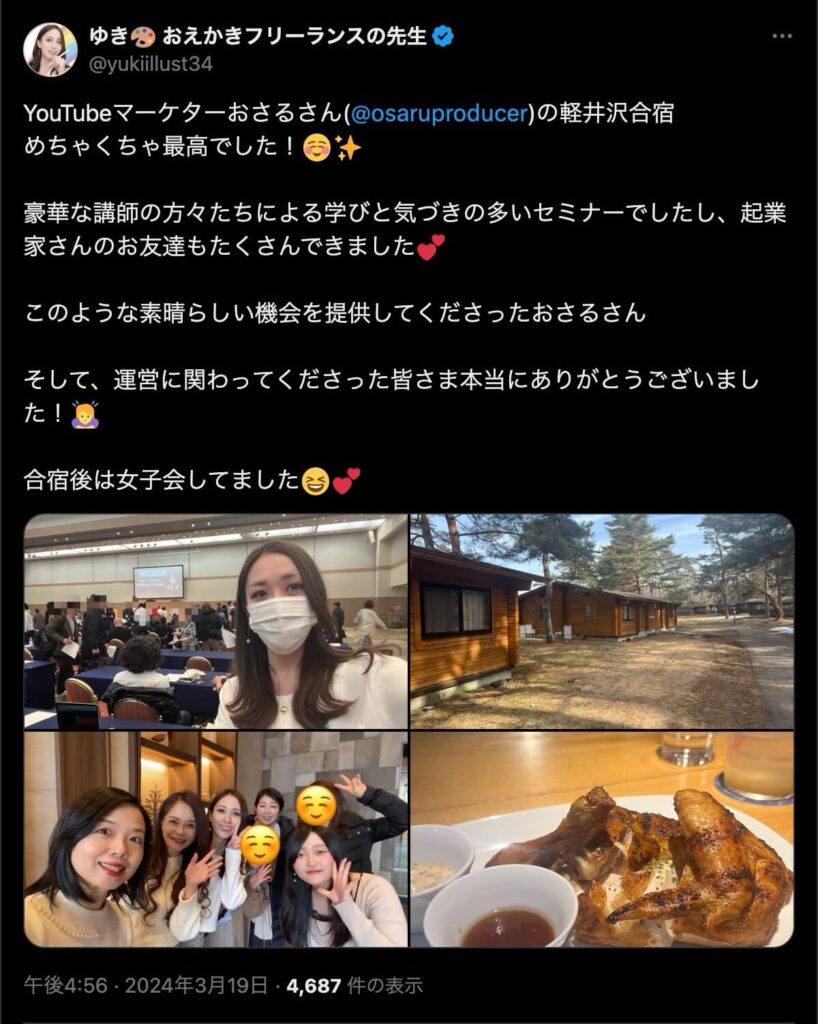Open the @osaruproducer mention link
818x1024 pixels.
point(439,113)
